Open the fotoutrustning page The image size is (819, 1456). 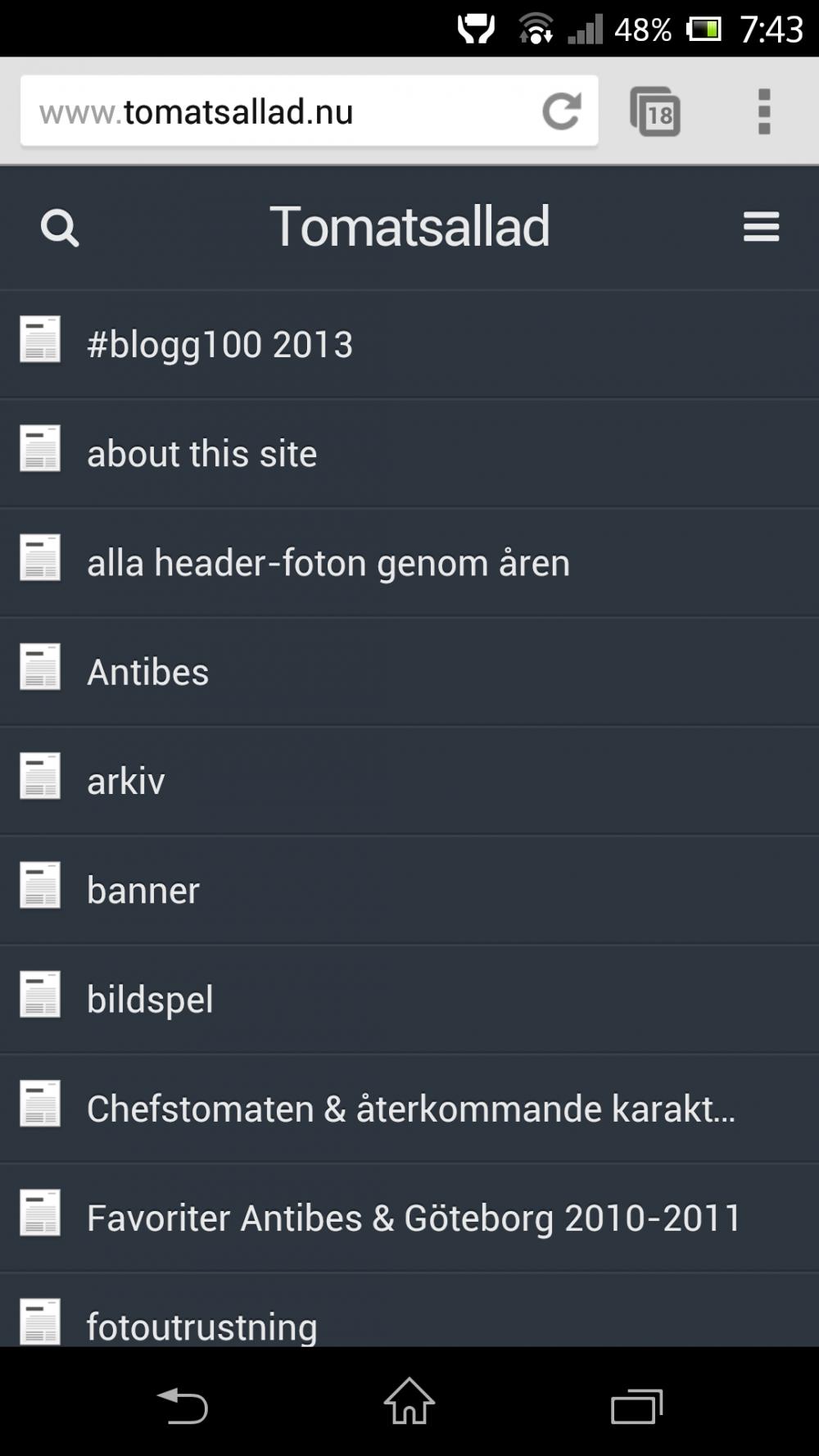(409, 1310)
